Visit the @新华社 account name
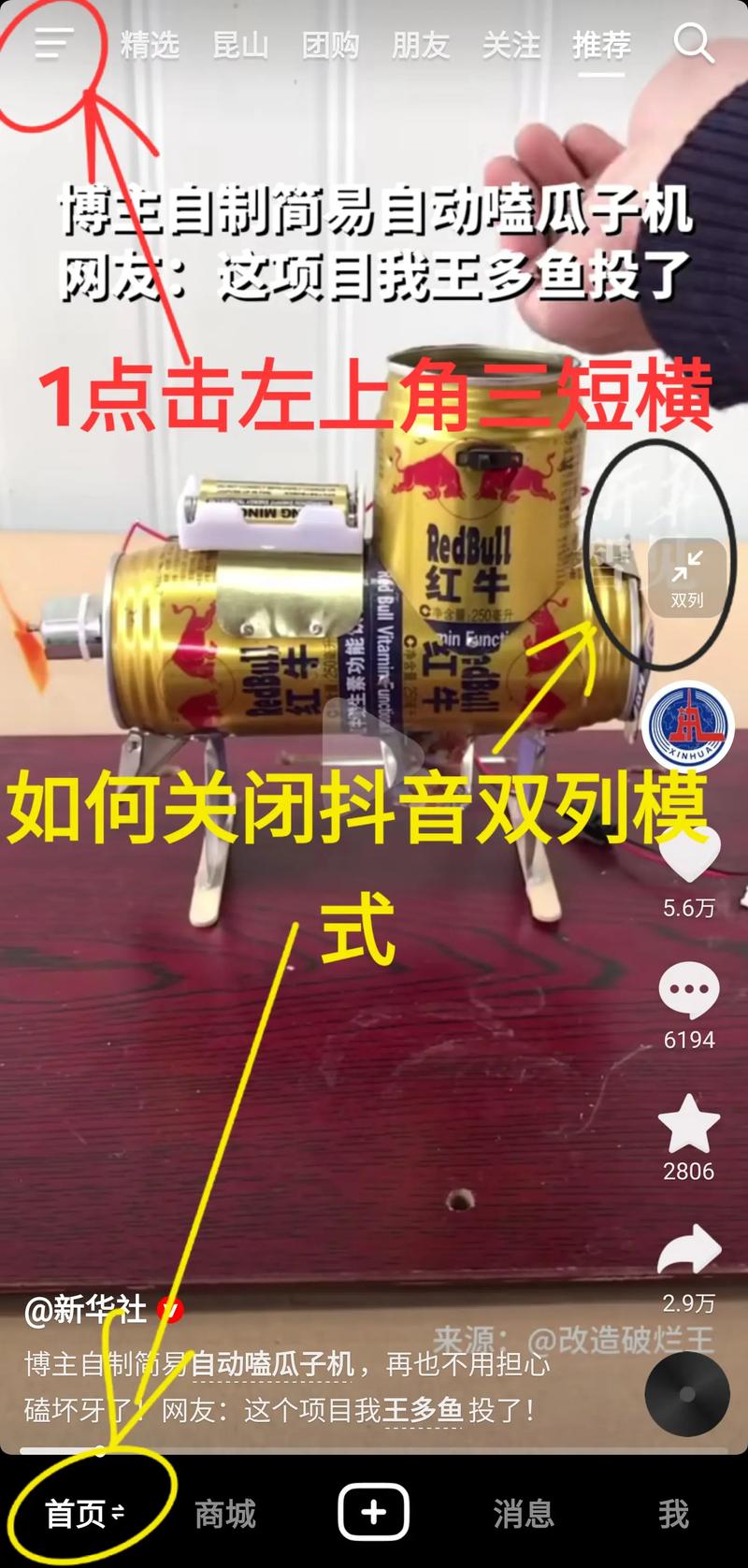Image resolution: width=748 pixels, height=1568 pixels. click(86, 1310)
